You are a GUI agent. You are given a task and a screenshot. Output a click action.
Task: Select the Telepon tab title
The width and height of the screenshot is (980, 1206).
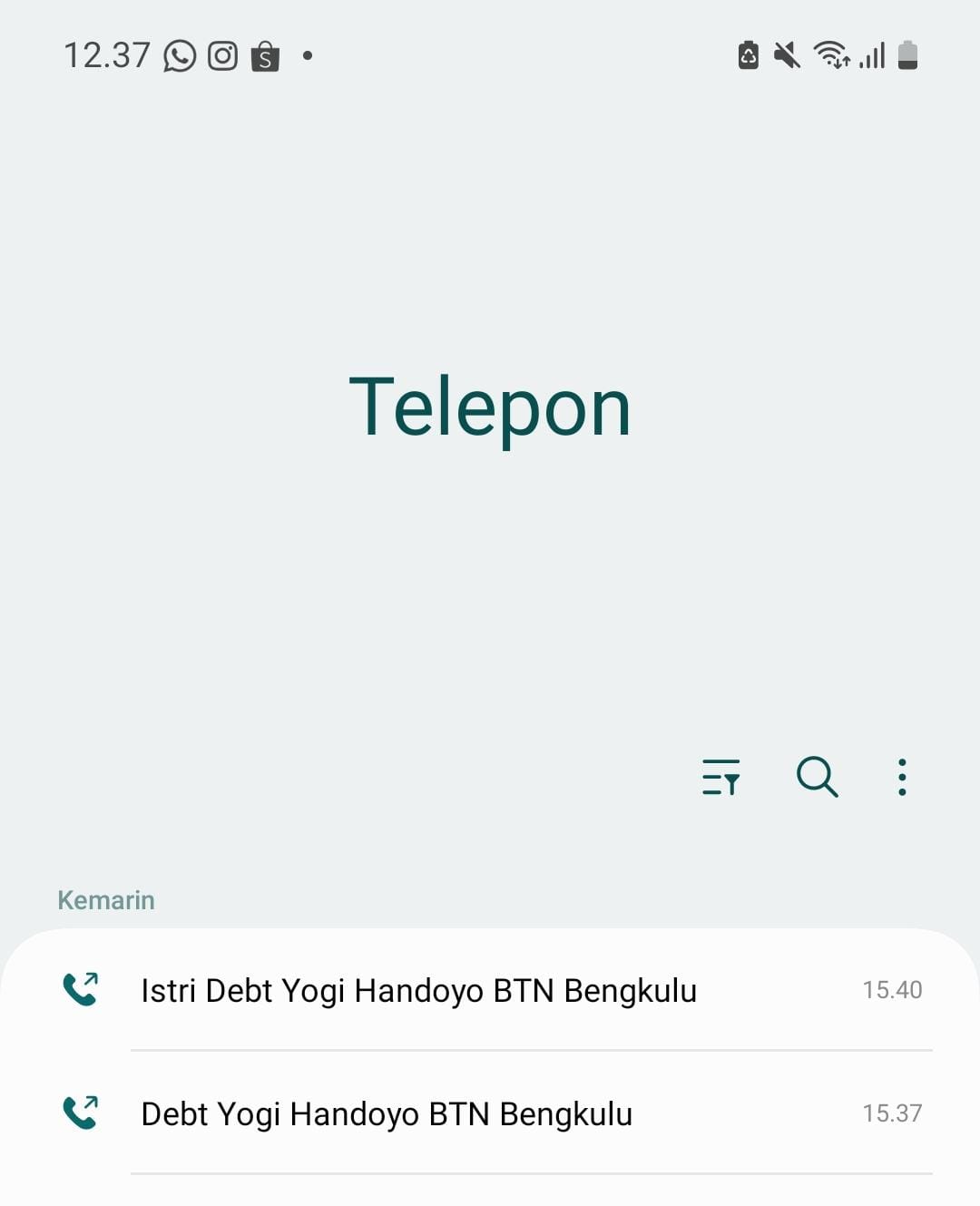click(x=490, y=405)
